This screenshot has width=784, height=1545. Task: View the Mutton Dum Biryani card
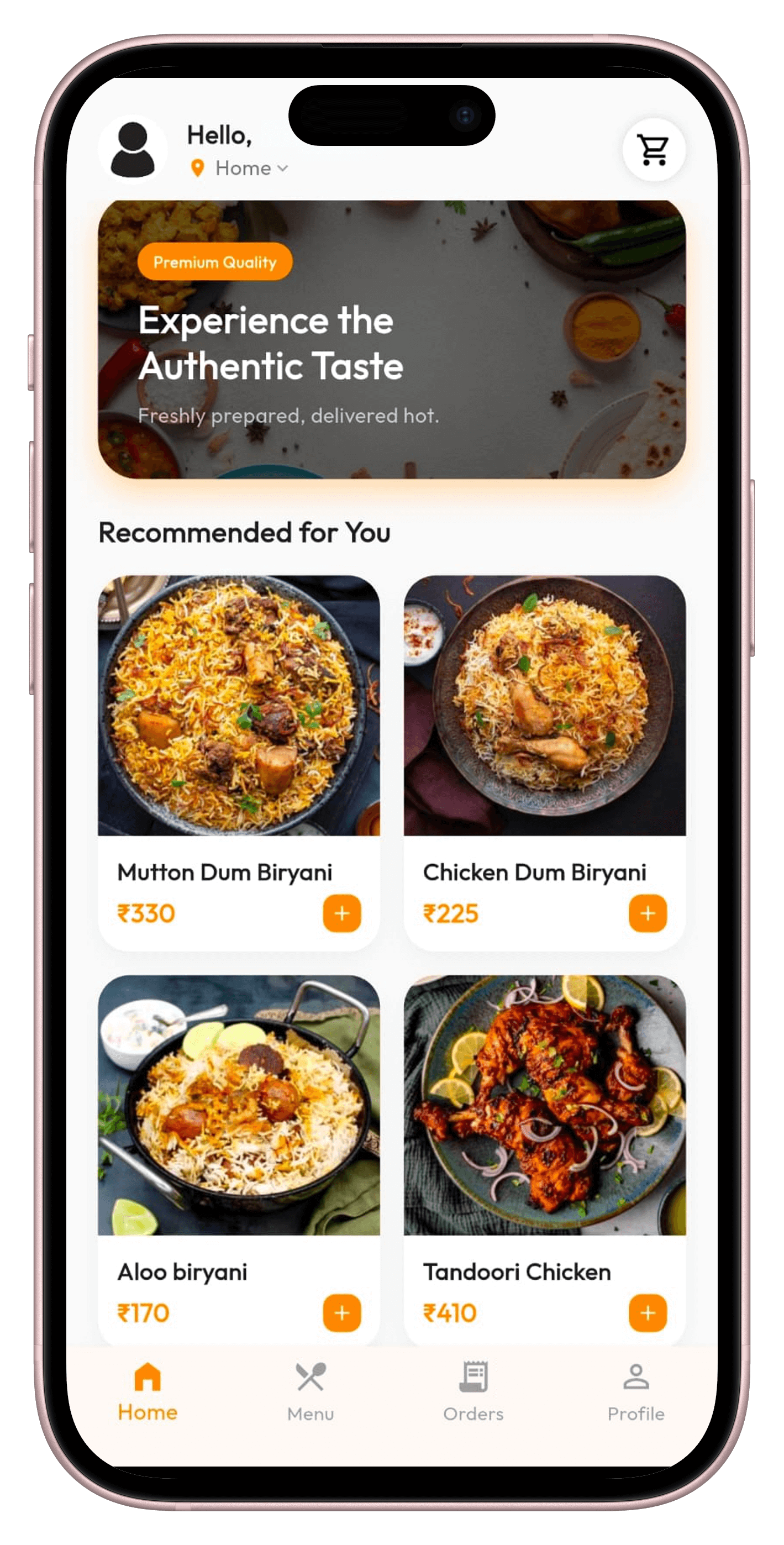(239, 705)
